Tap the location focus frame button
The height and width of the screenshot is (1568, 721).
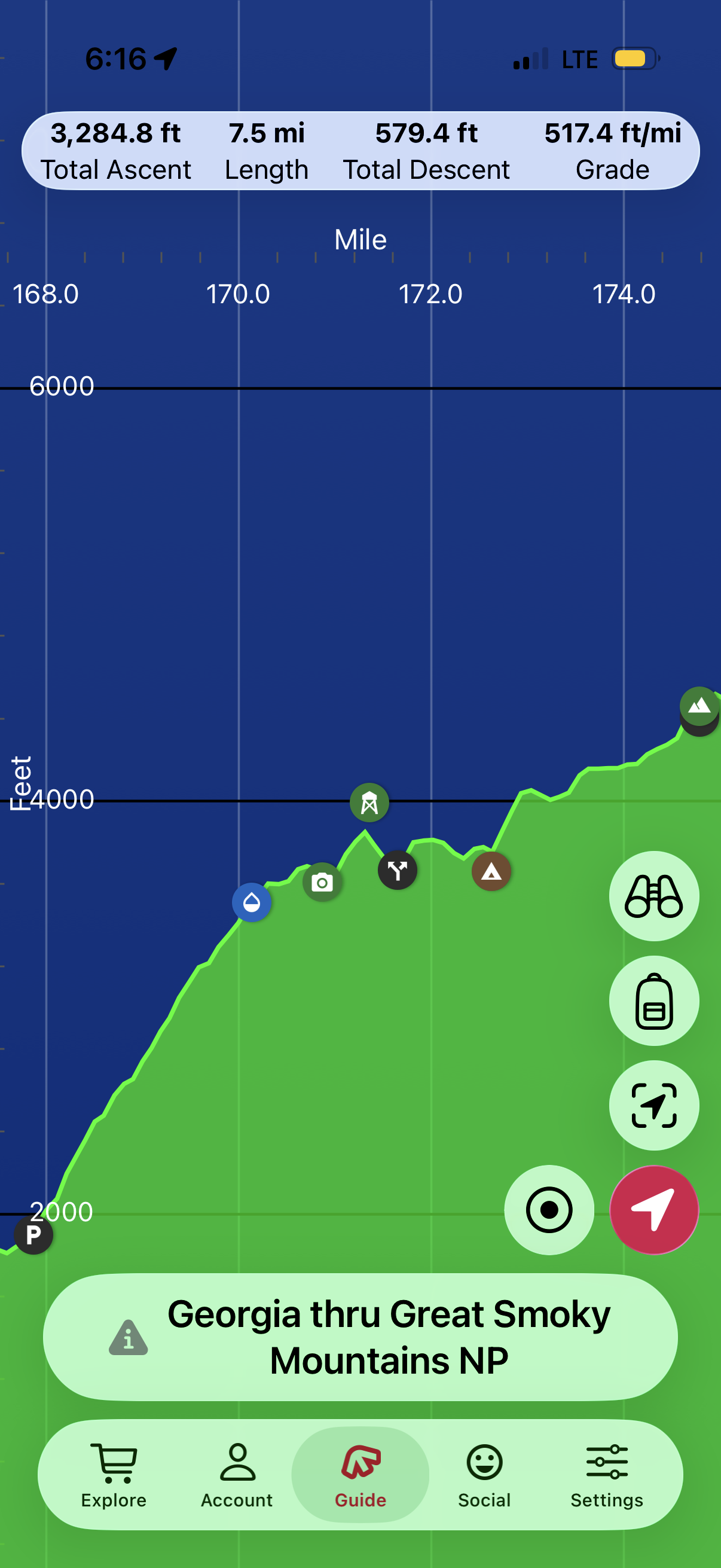pyautogui.click(x=653, y=1105)
